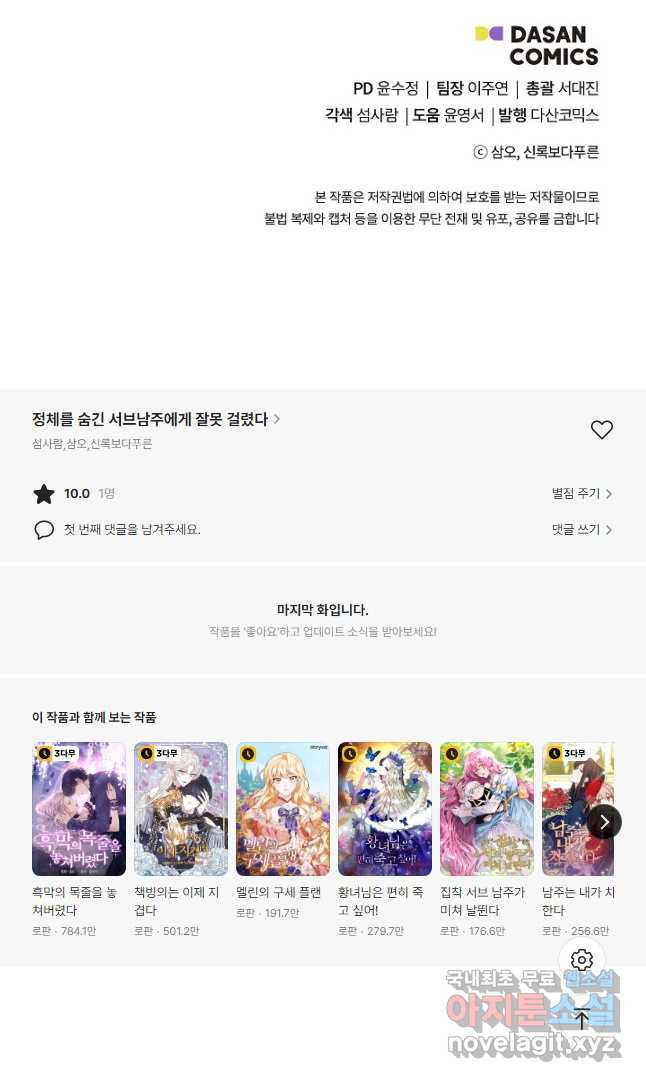
Task: Like this series with the heart icon
Action: 602,430
